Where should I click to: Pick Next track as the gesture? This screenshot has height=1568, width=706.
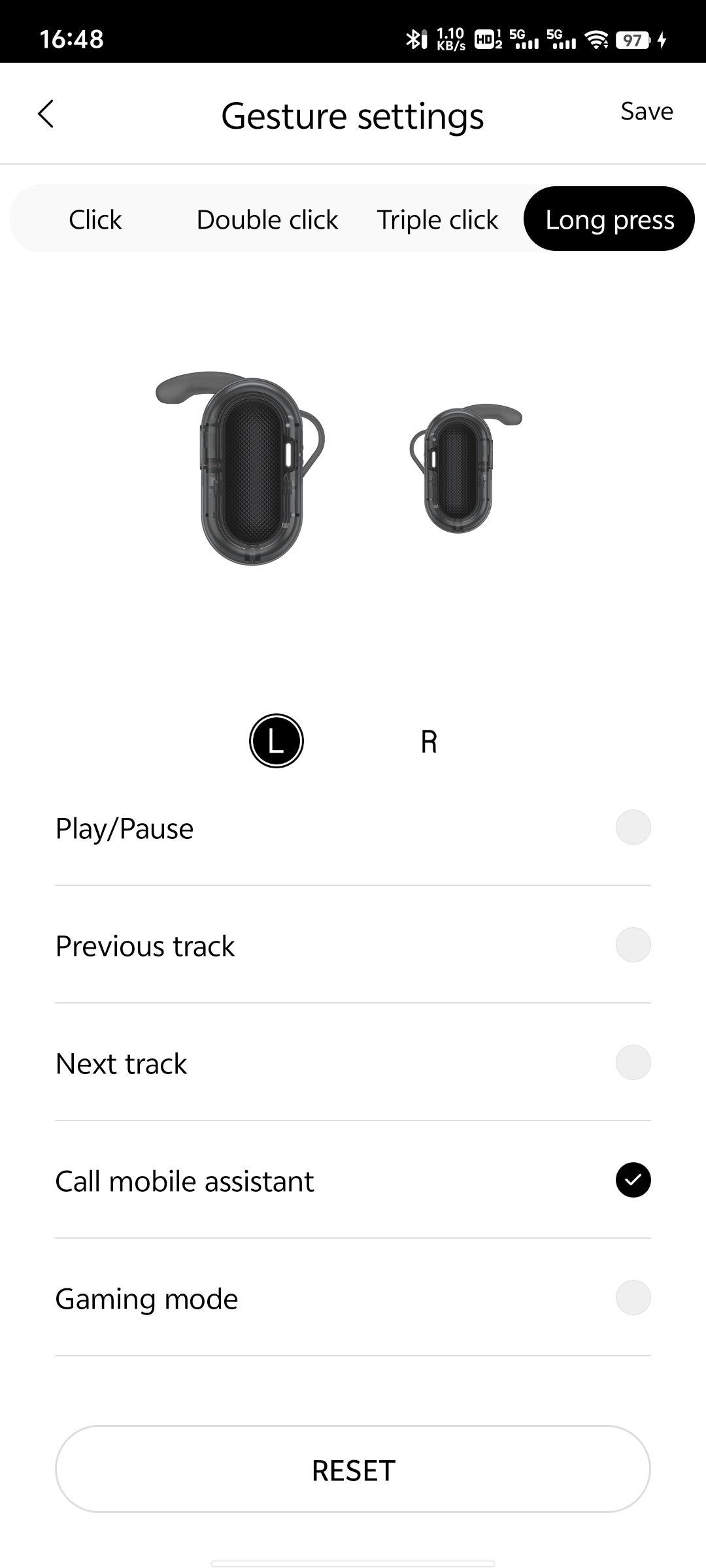pyautogui.click(x=633, y=1063)
